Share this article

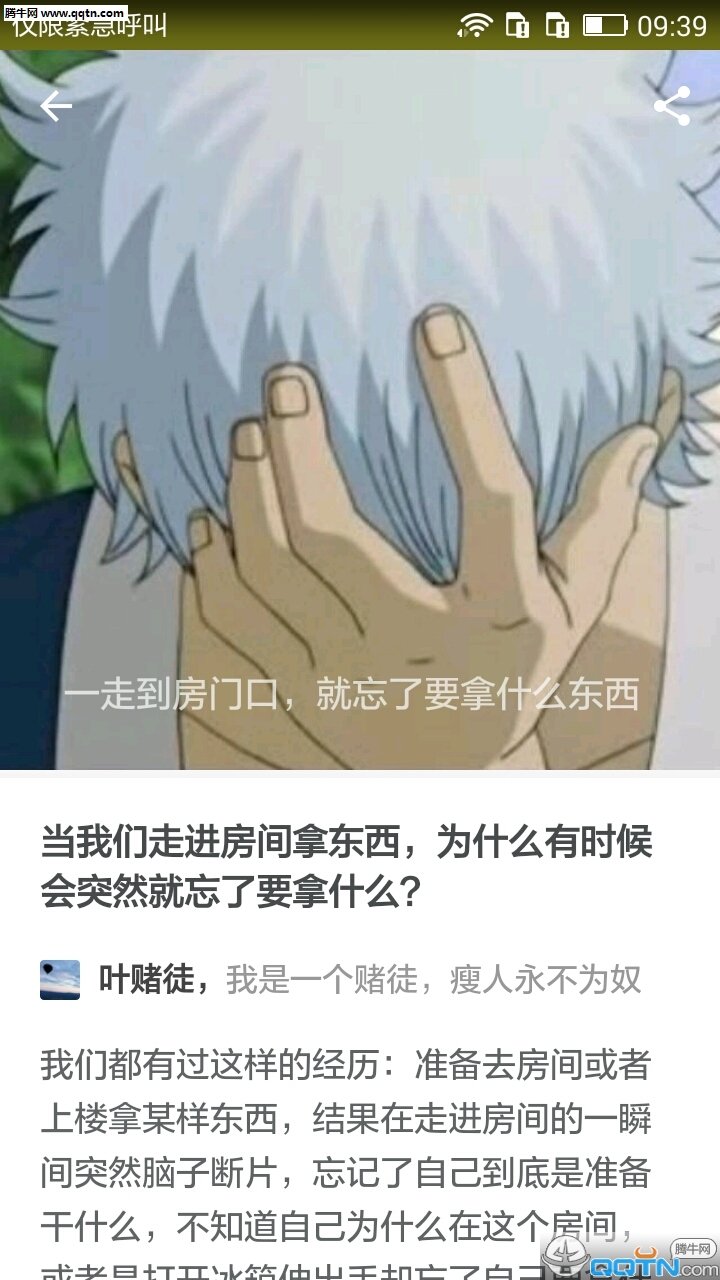point(672,106)
